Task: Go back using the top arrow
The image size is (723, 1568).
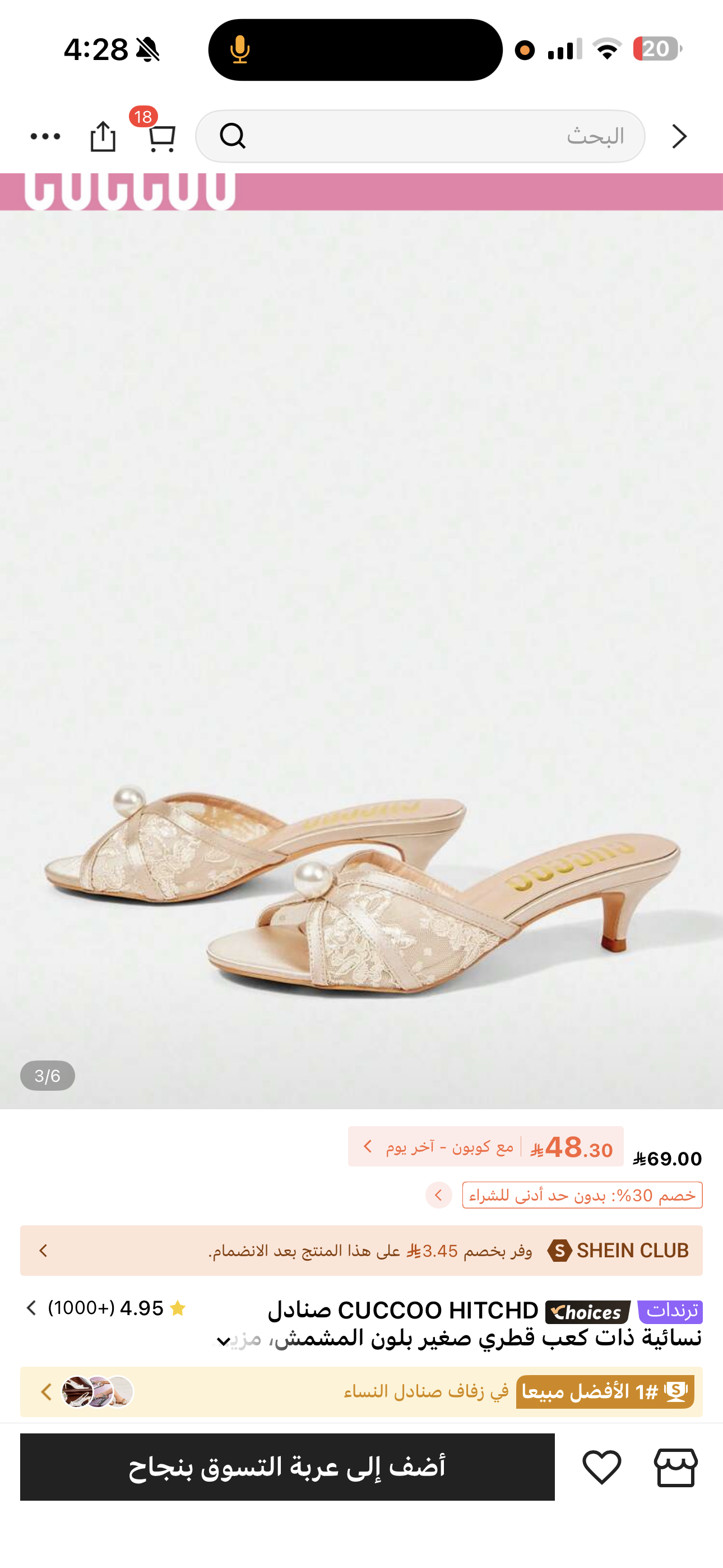Action: [679, 136]
